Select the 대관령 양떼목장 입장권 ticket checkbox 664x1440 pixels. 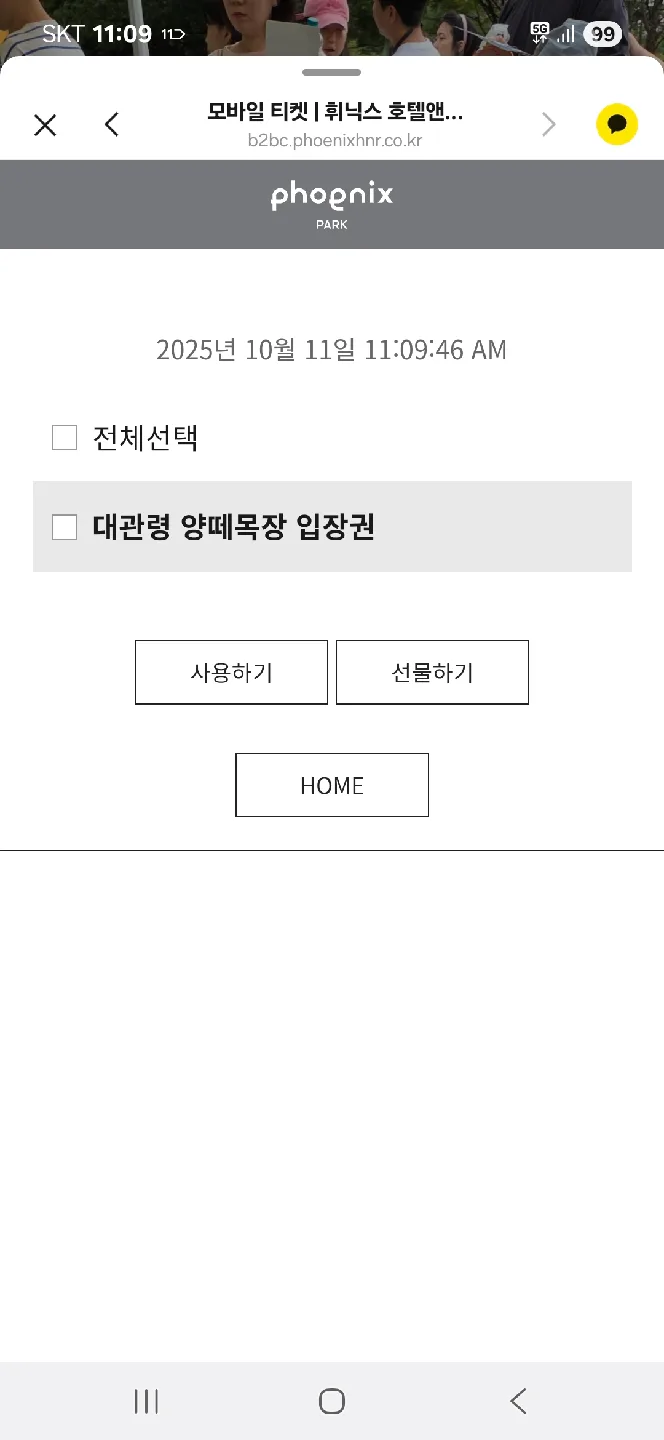(x=64, y=527)
